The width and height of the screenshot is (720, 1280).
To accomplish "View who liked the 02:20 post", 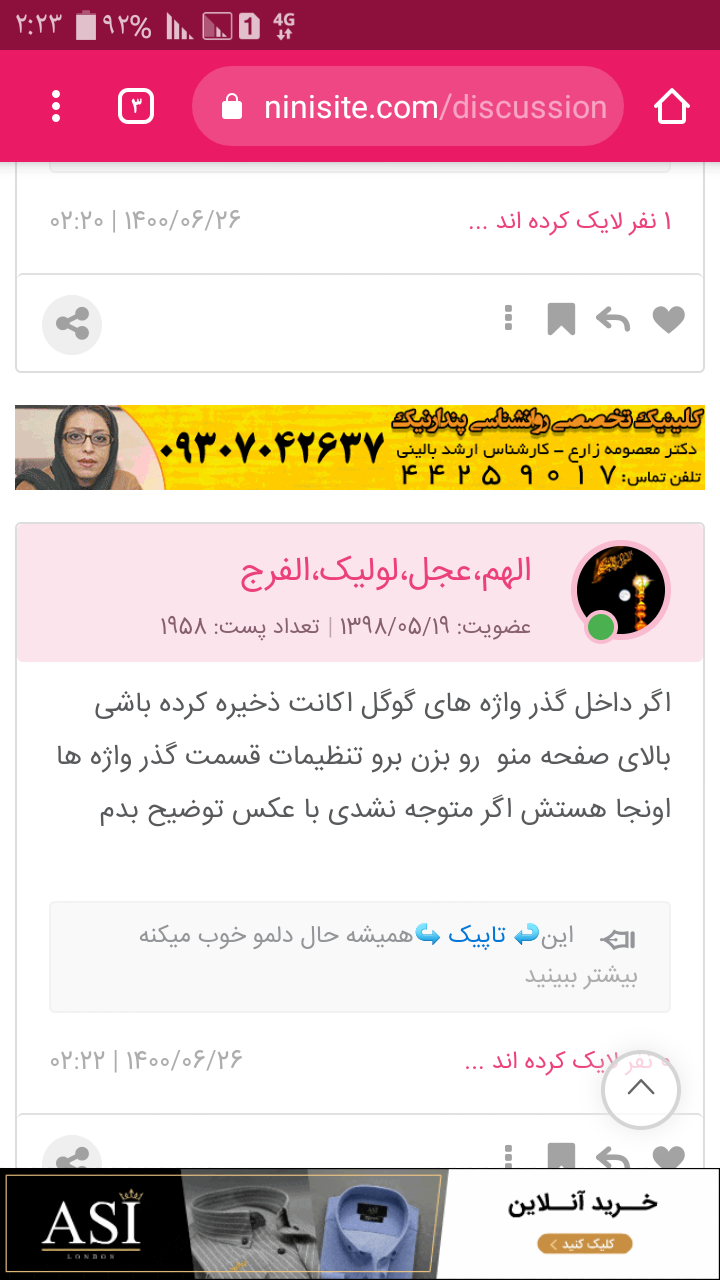I will tap(570, 221).
